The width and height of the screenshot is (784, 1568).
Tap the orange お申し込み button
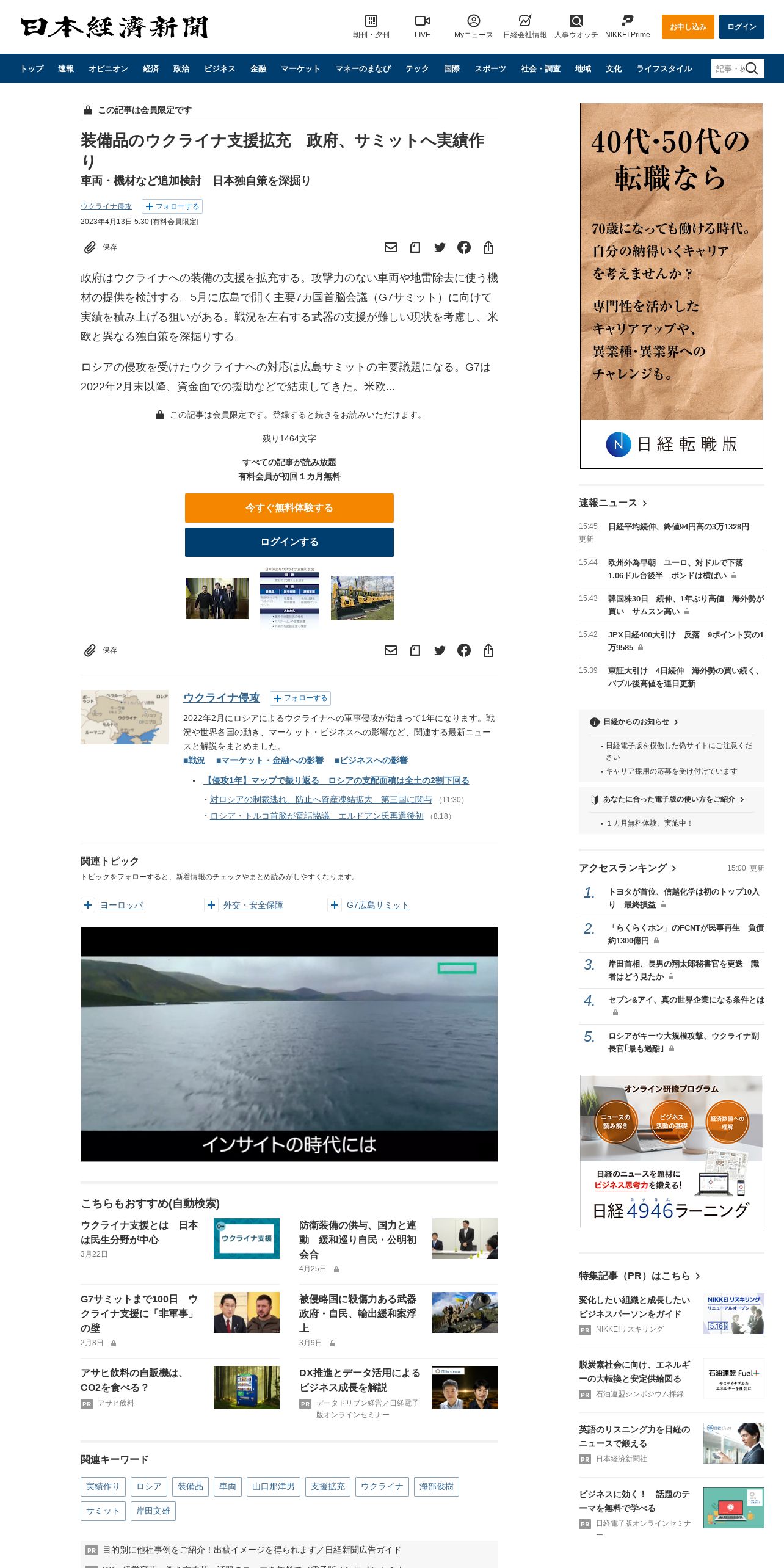pos(688,27)
